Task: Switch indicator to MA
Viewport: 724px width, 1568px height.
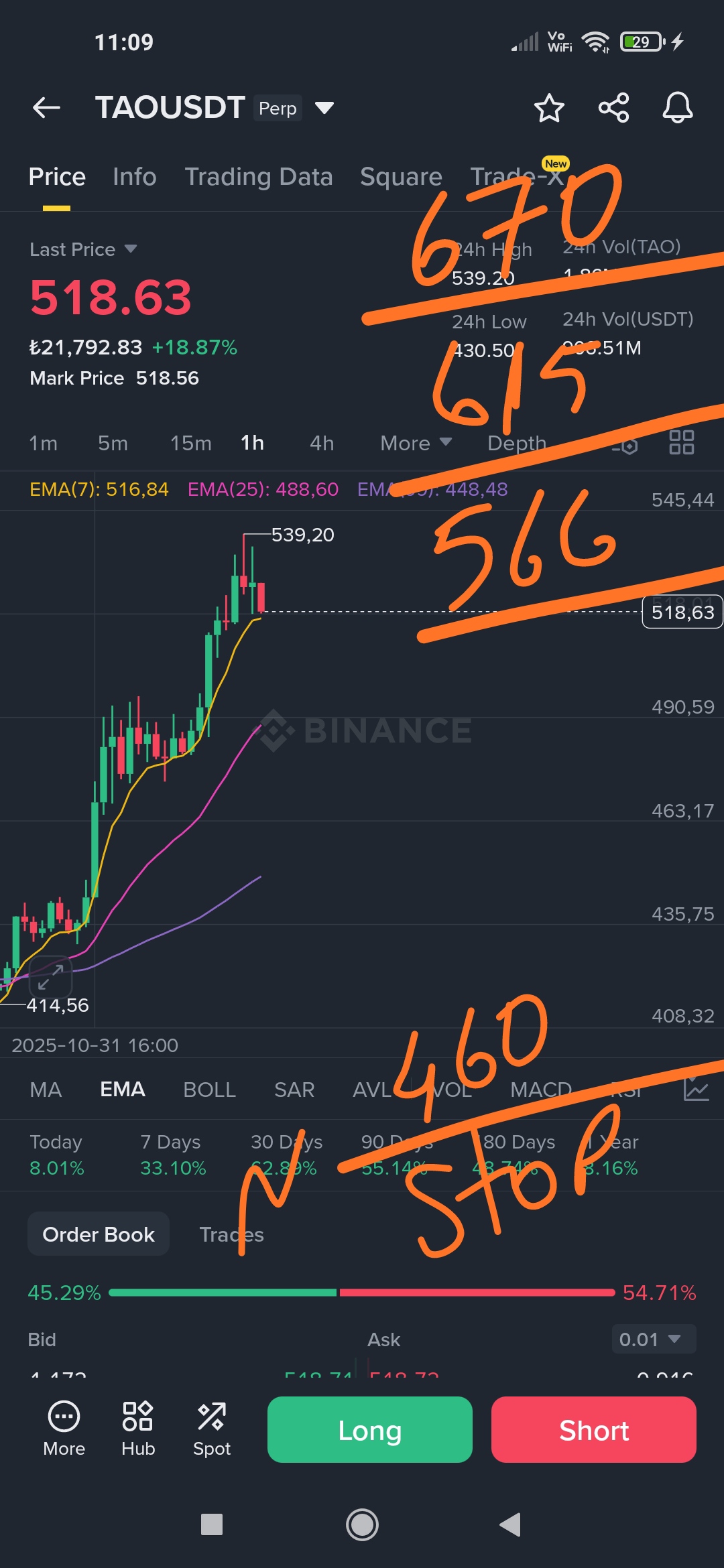Action: point(46,1090)
